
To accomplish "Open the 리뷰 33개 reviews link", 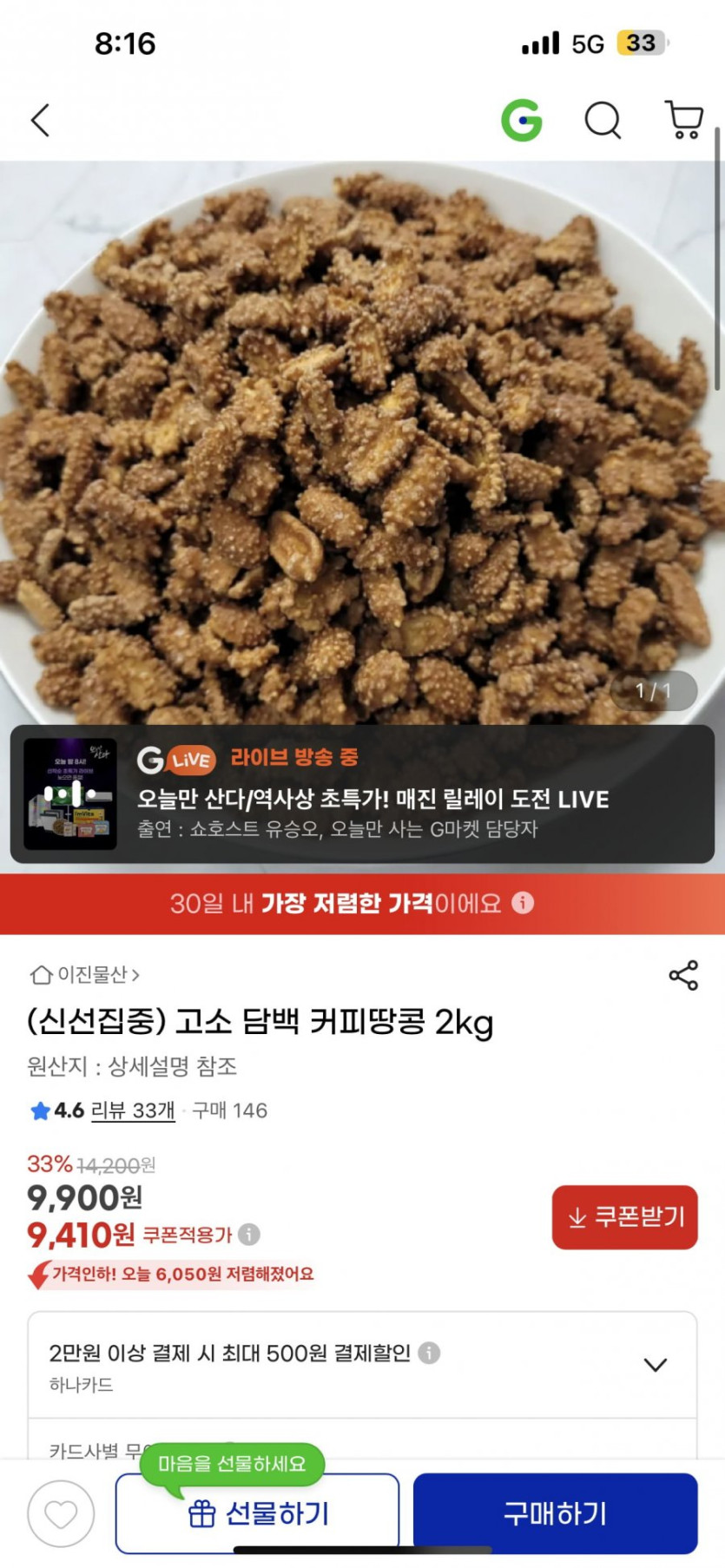I will (132, 1110).
